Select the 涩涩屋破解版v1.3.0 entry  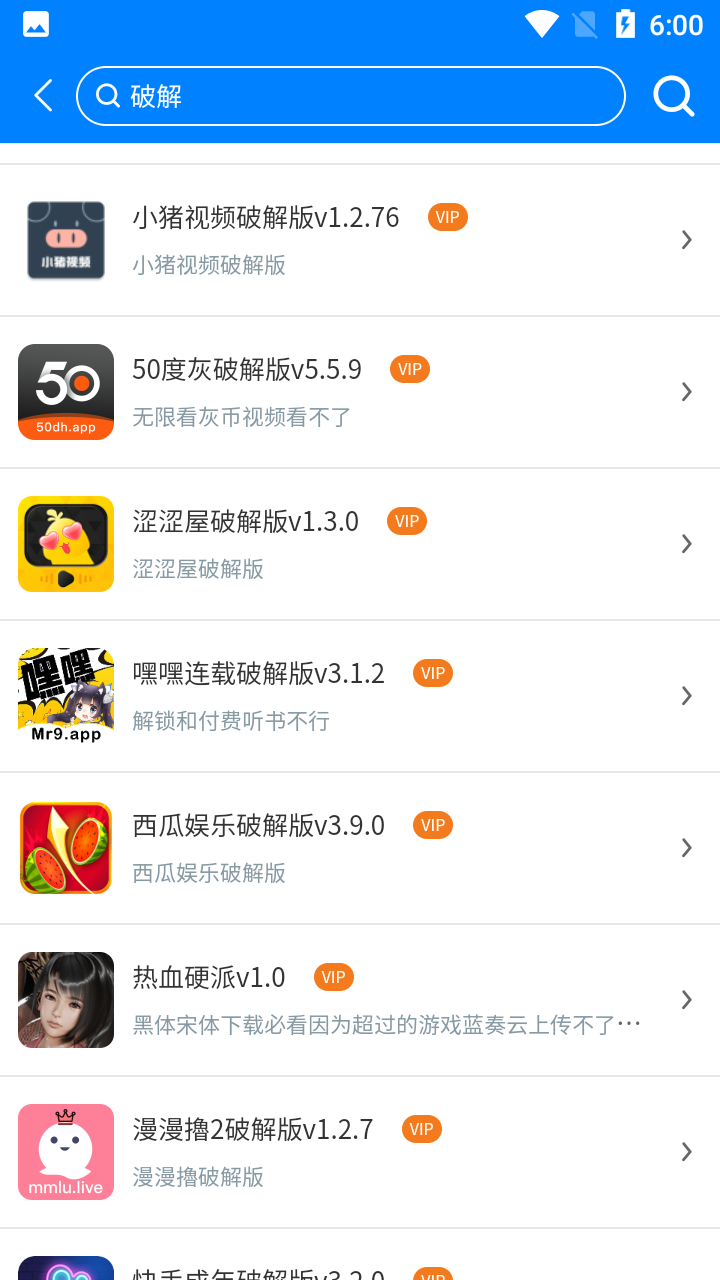[360, 544]
